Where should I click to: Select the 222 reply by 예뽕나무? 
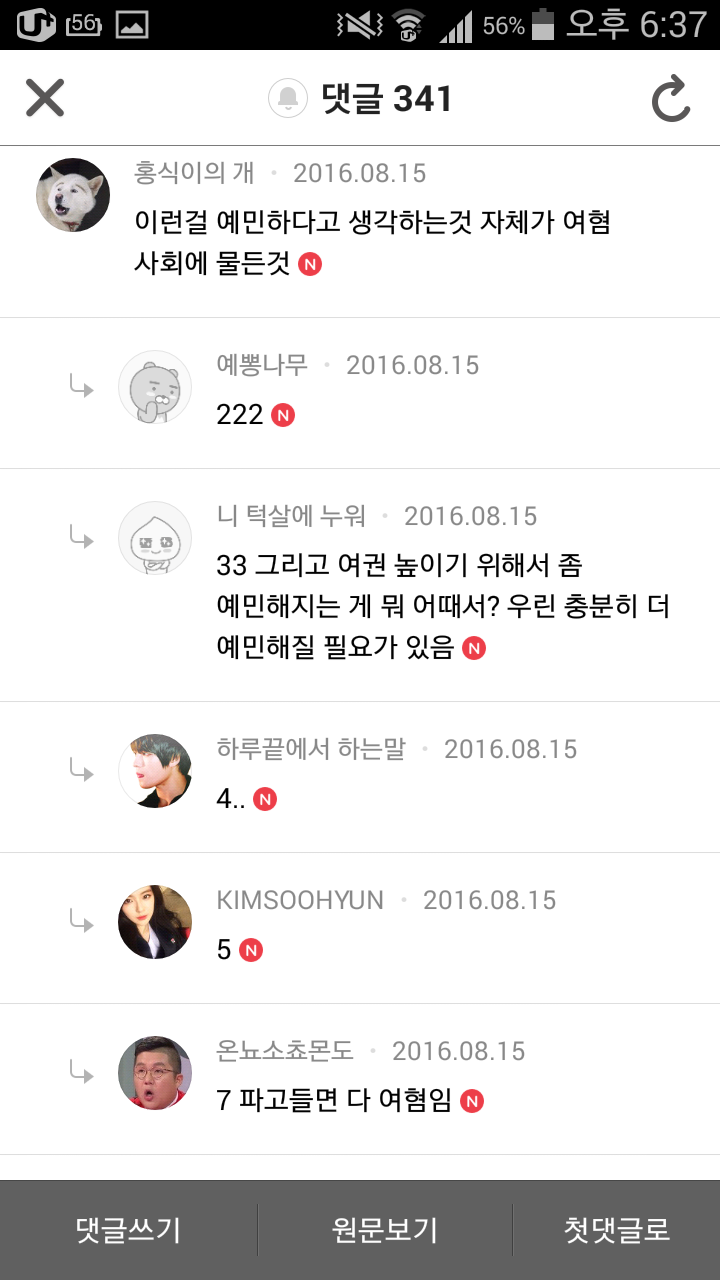360,393
